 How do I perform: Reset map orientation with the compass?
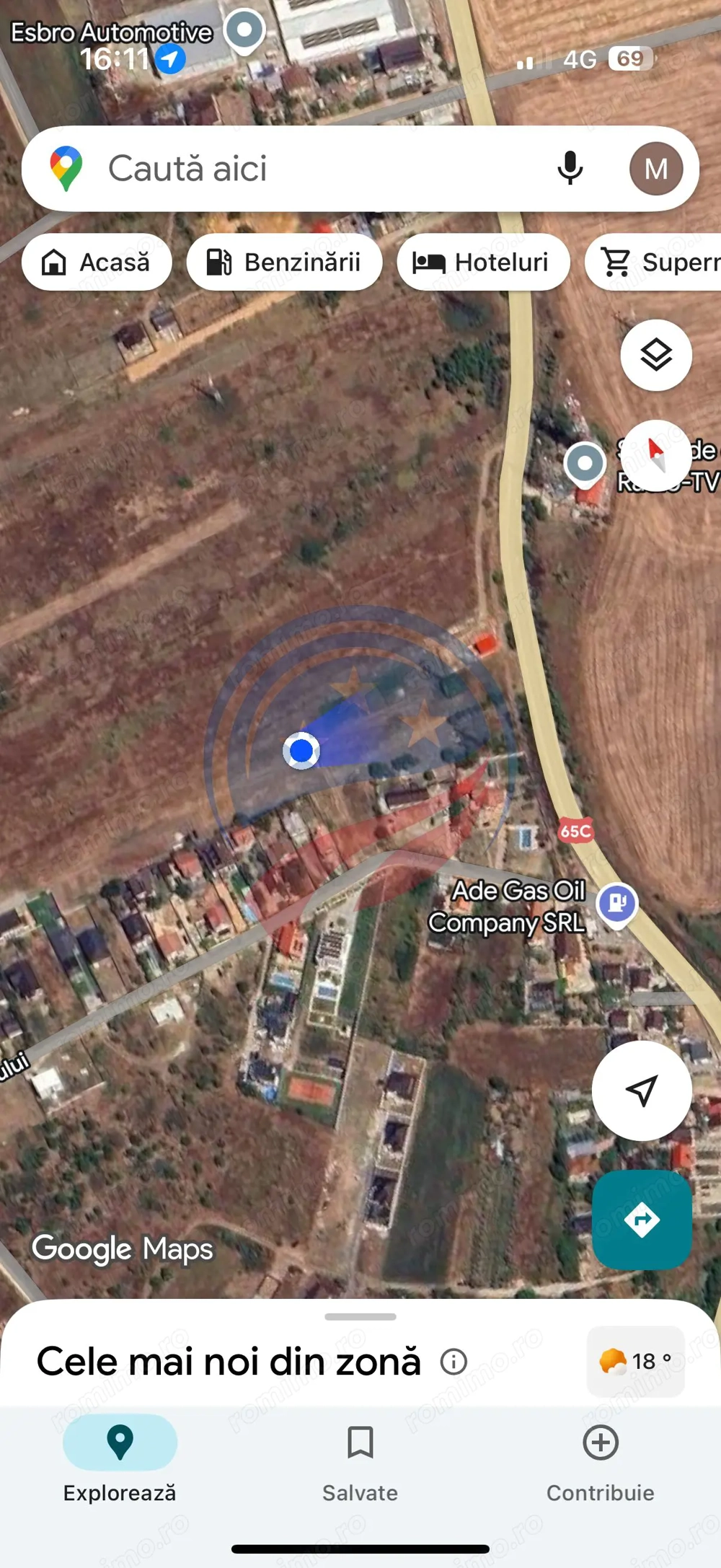pyautogui.click(x=656, y=456)
